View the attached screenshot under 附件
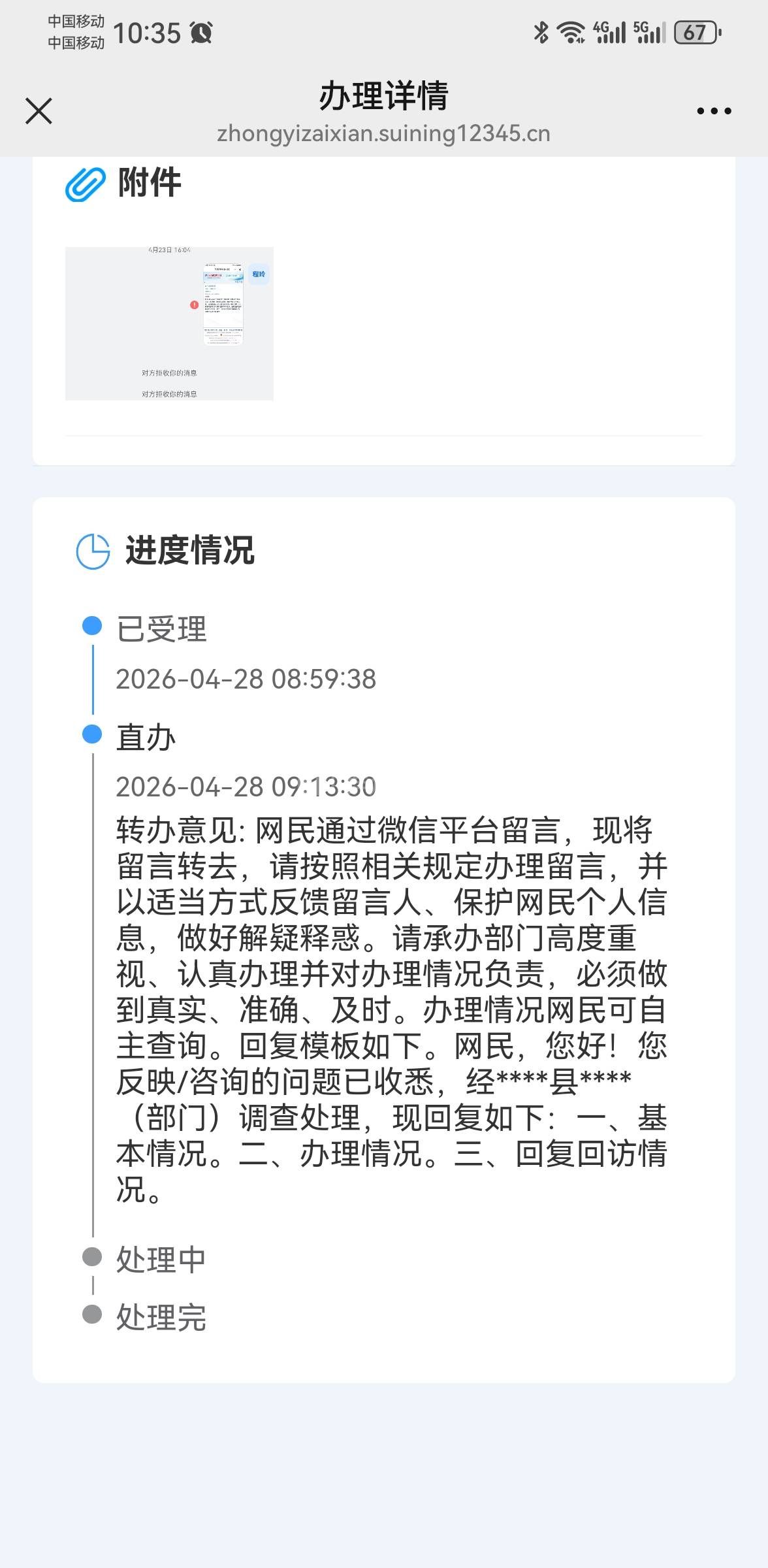Screen dimensions: 768x1568 pos(169,323)
